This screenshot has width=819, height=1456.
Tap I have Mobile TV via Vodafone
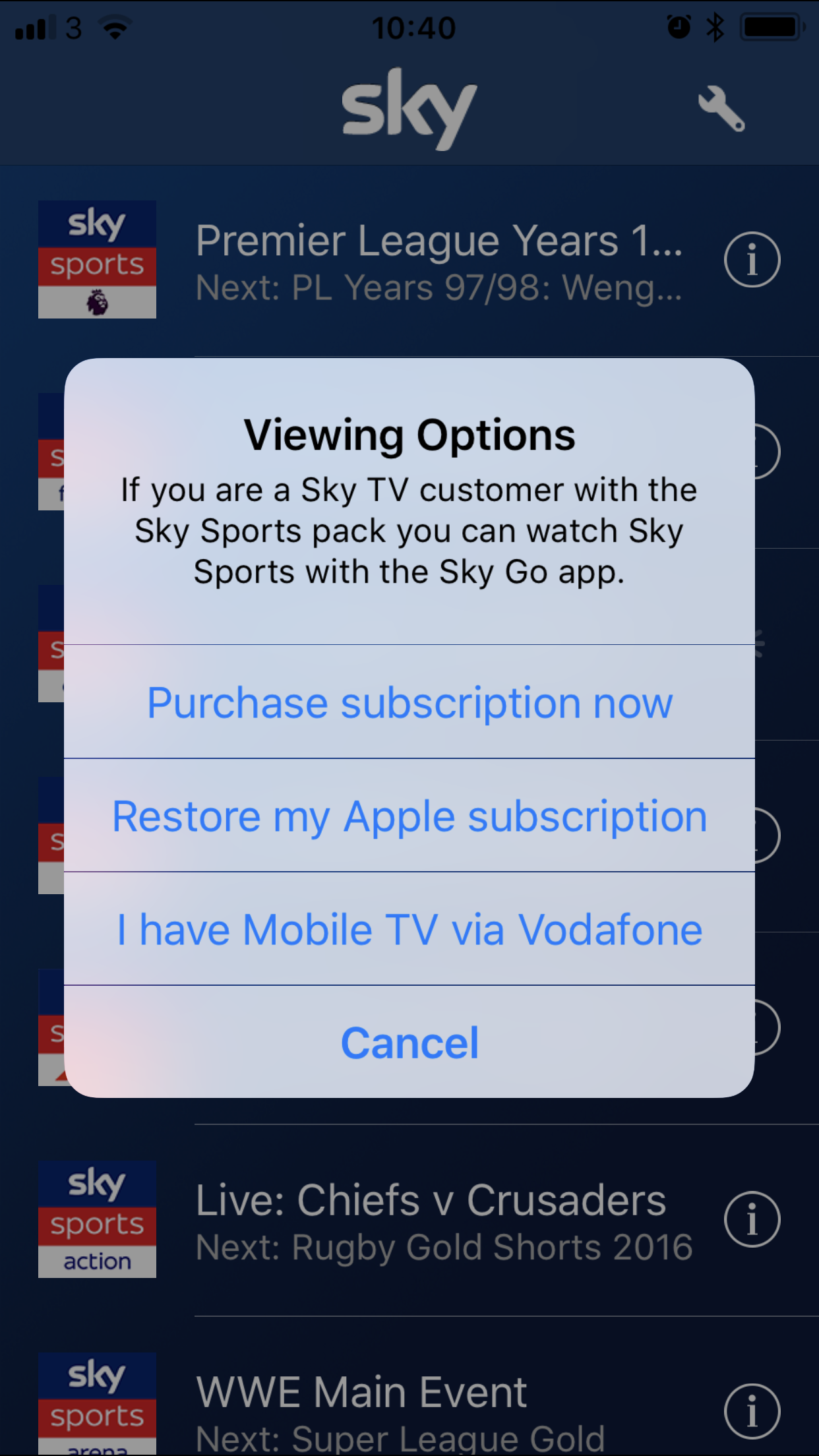[409, 929]
